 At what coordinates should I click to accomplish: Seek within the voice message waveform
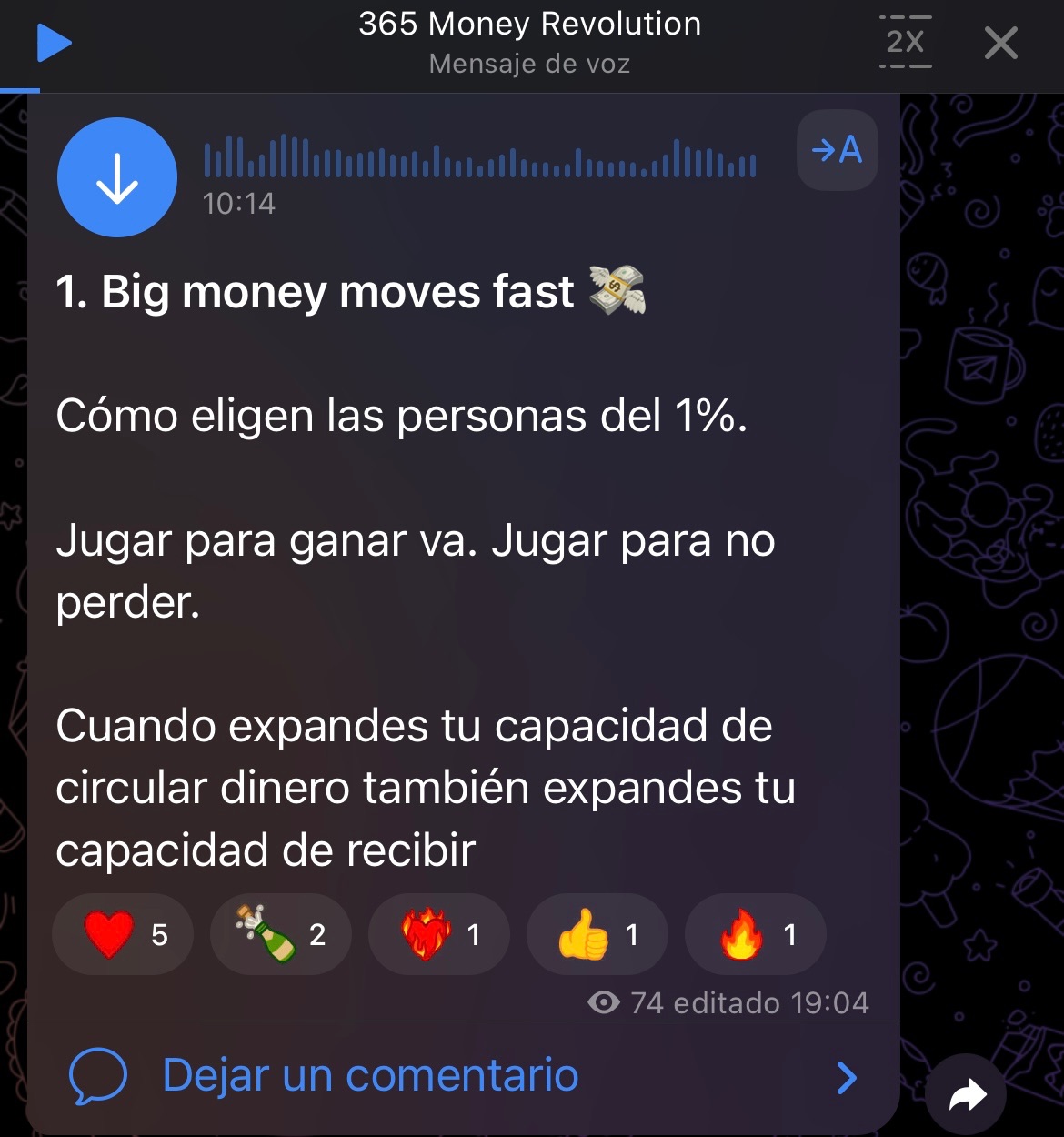[479, 157]
